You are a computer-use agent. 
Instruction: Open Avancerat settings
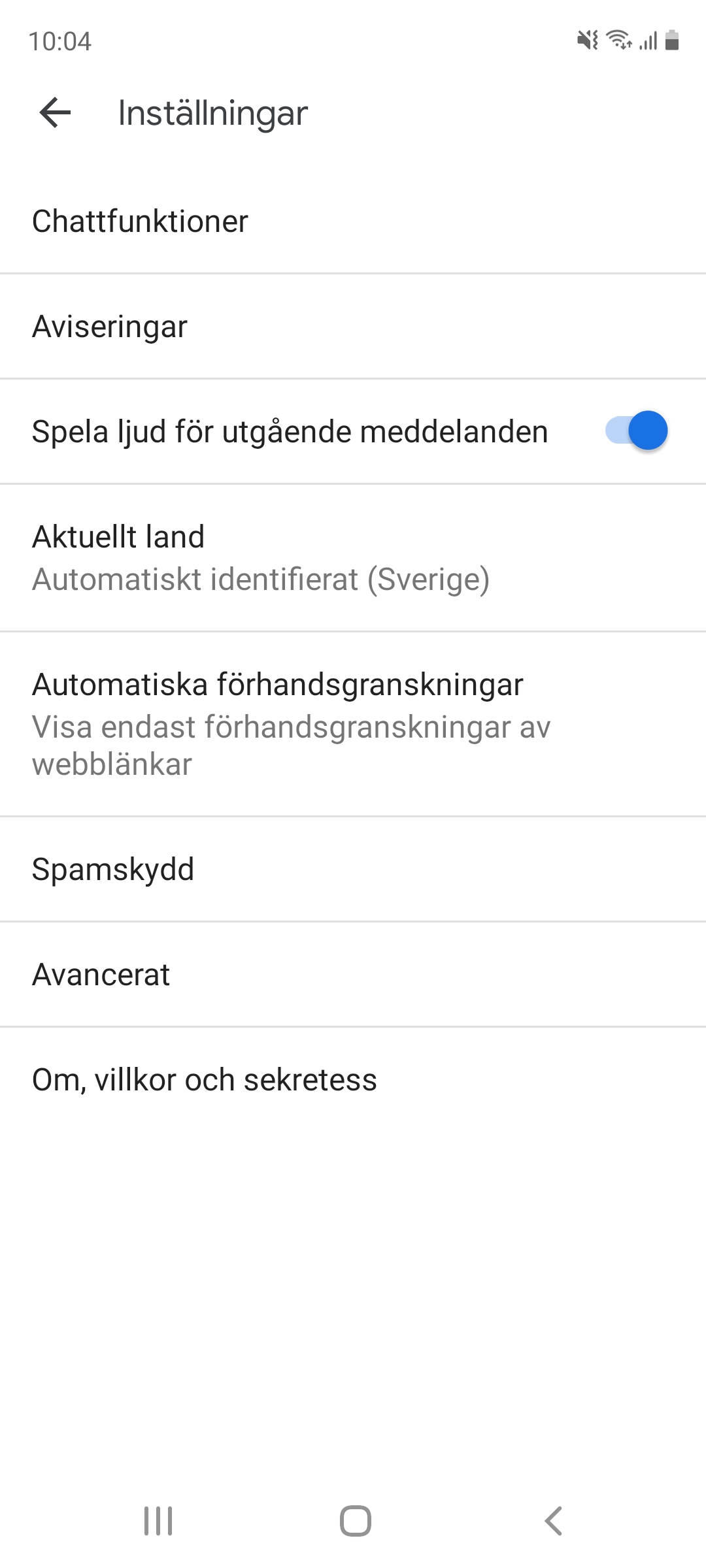pos(353,975)
